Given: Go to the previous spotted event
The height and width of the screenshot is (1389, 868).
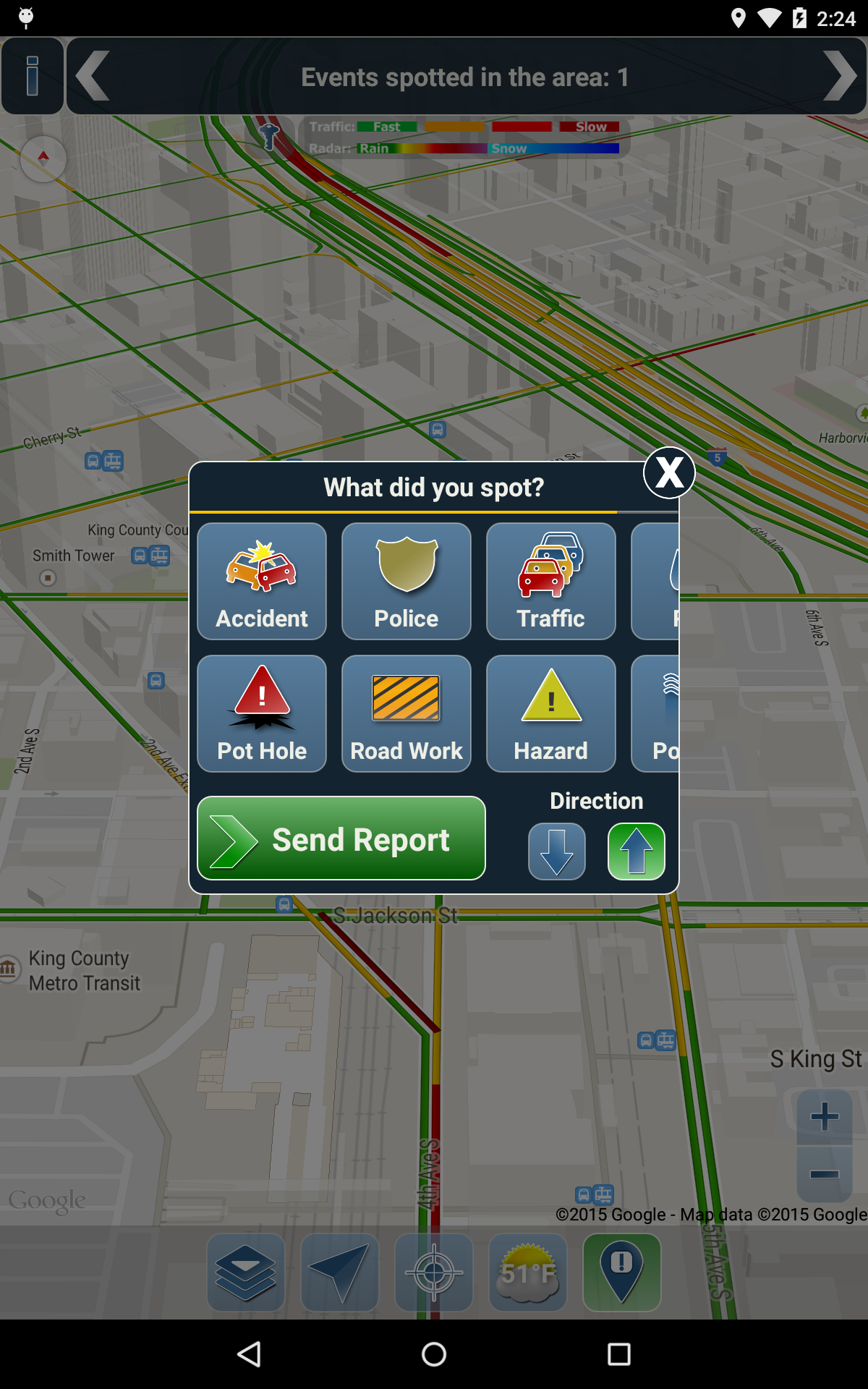Looking at the screenshot, I should click(94, 76).
